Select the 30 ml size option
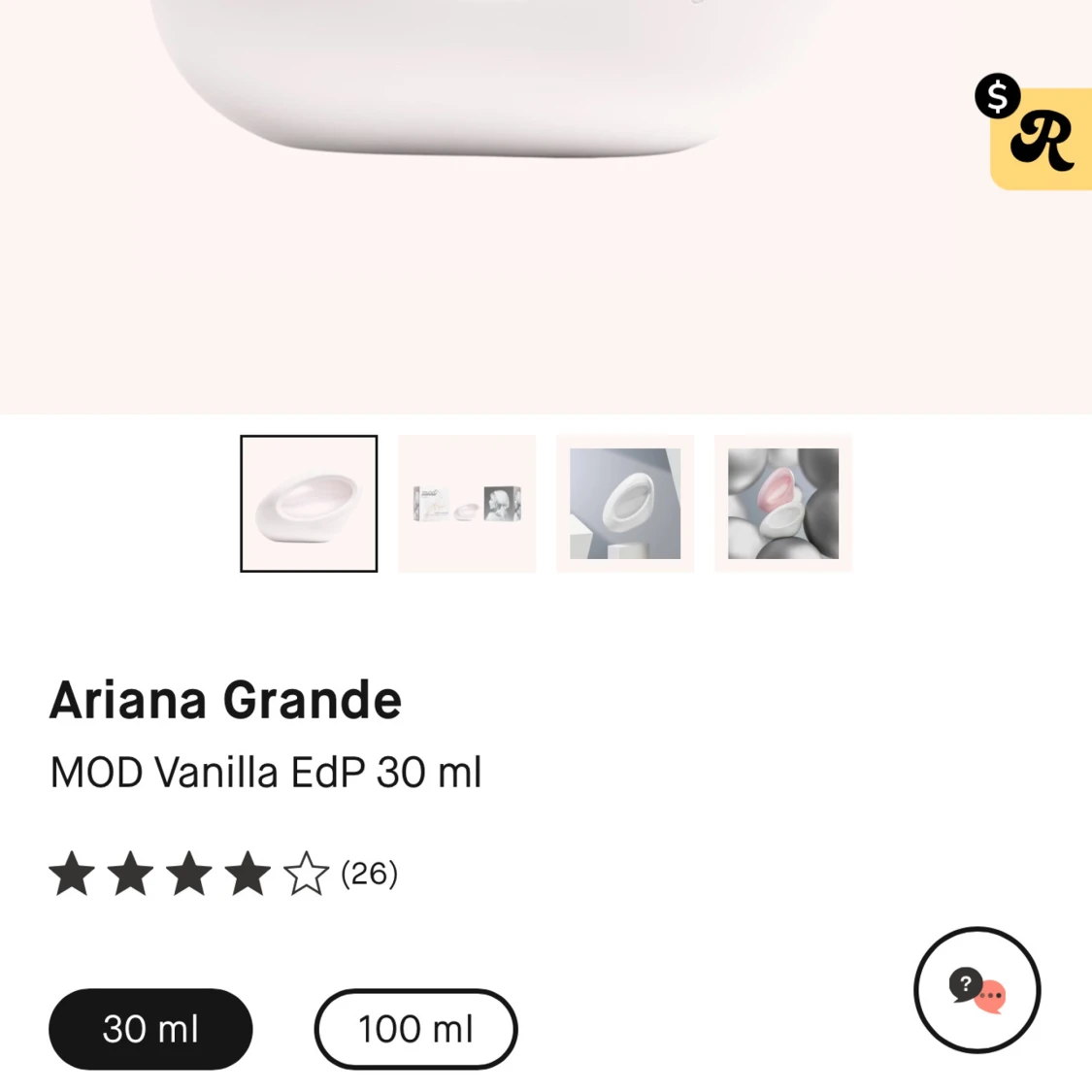The width and height of the screenshot is (1092, 1092). coord(150,1029)
